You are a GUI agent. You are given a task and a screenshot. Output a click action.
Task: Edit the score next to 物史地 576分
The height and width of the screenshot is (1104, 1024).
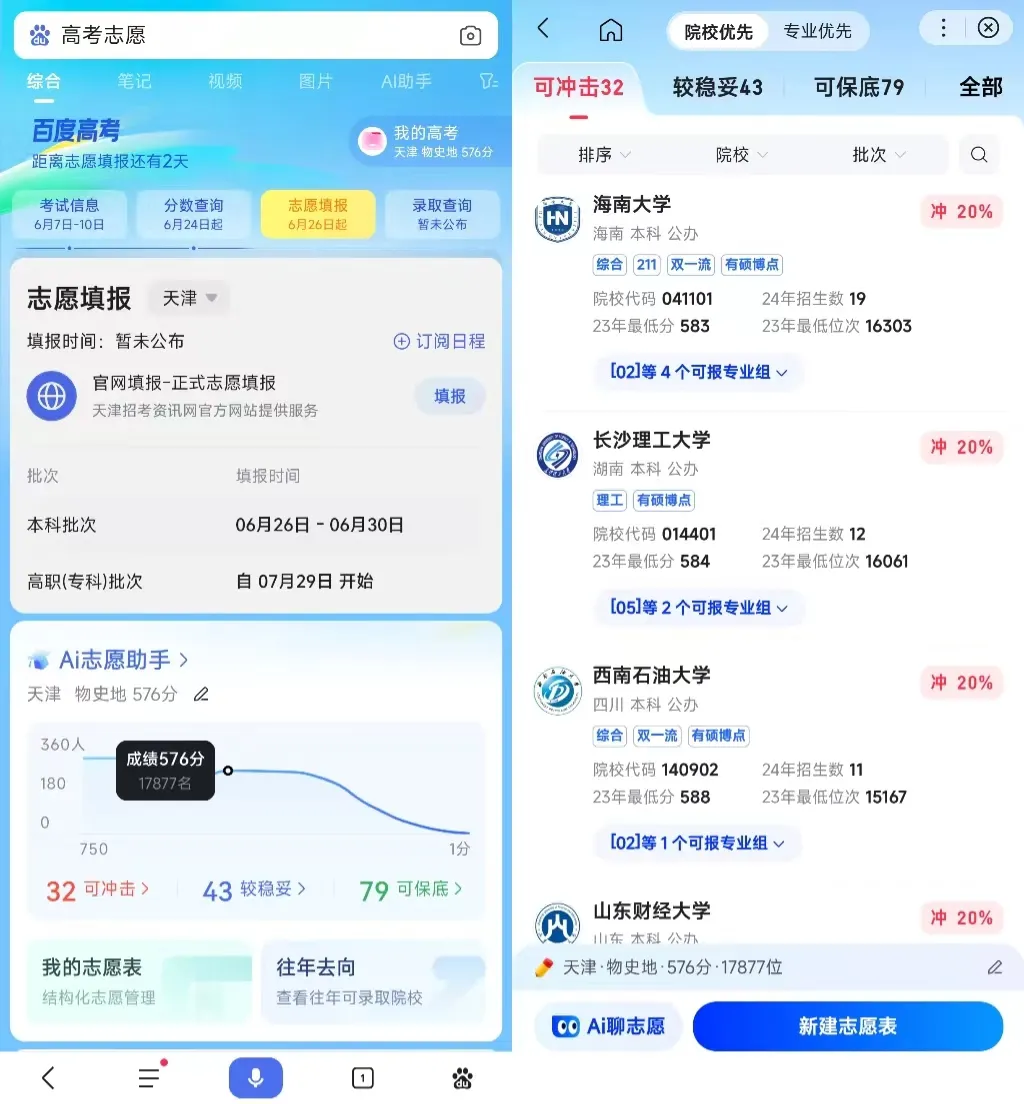201,694
